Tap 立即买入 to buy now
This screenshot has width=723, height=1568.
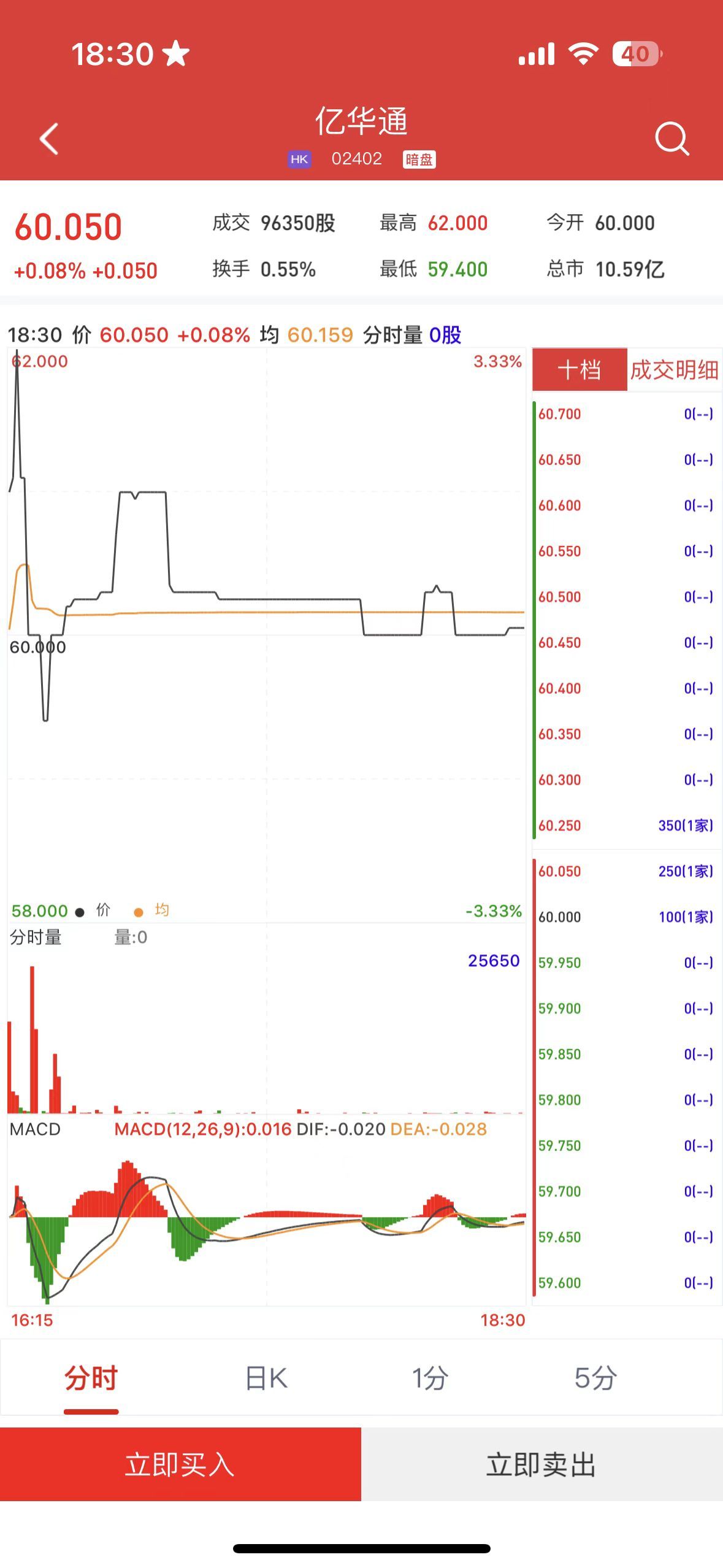coord(180,1464)
